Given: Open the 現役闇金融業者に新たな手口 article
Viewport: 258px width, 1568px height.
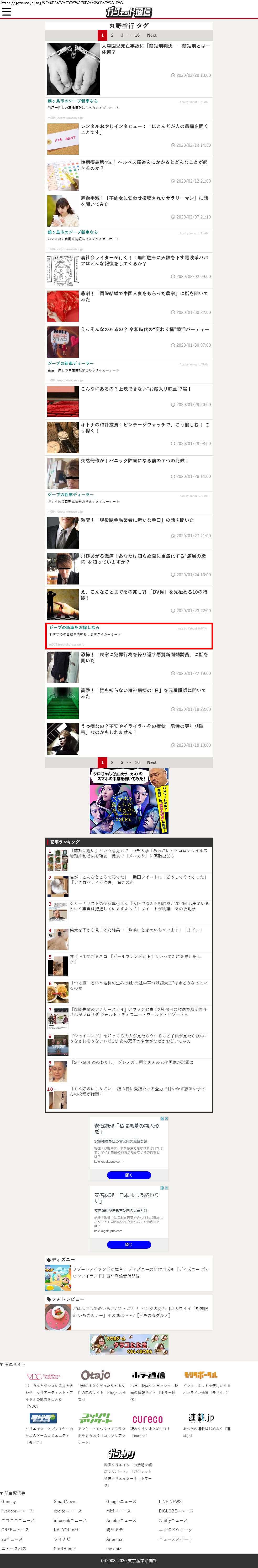Looking at the screenshot, I should (137, 520).
